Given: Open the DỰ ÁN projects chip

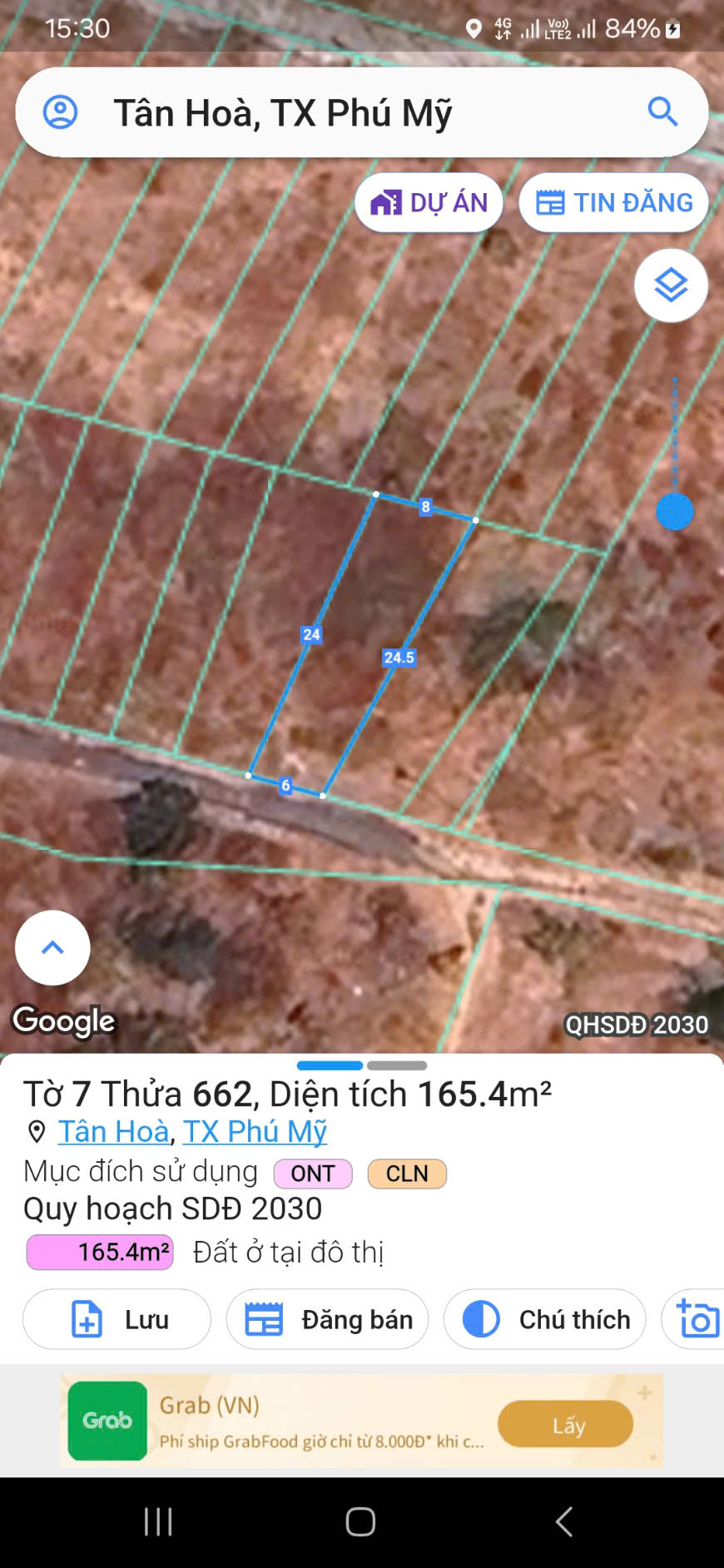Looking at the screenshot, I should click(x=429, y=202).
